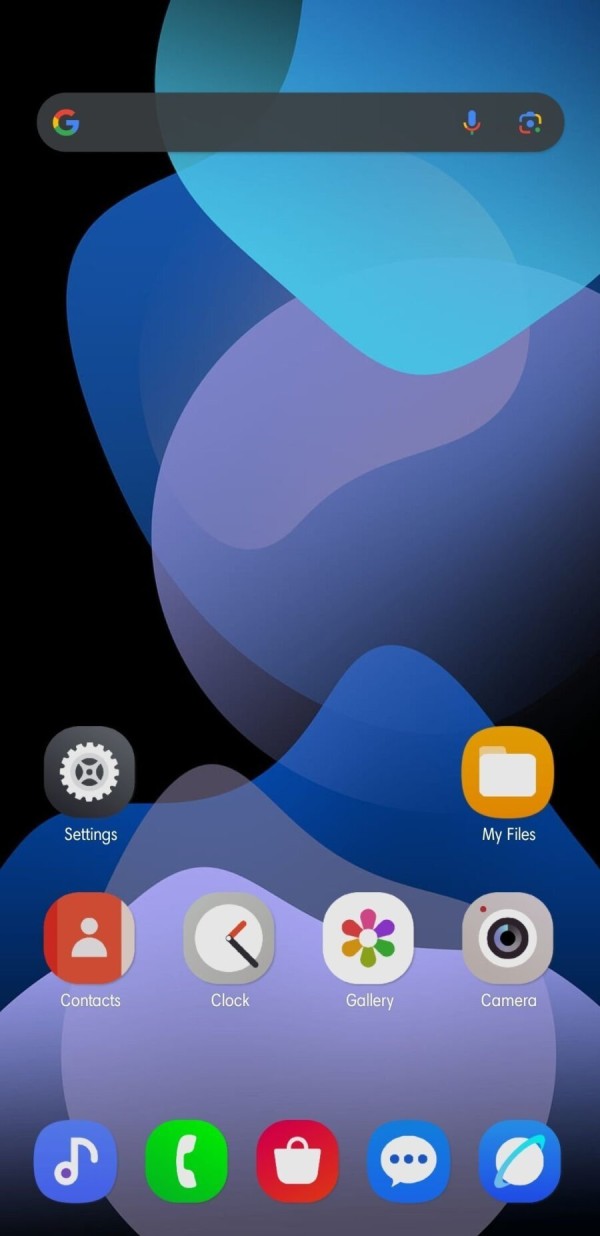Open the music app in the dock
The width and height of the screenshot is (600, 1236).
tap(76, 1161)
